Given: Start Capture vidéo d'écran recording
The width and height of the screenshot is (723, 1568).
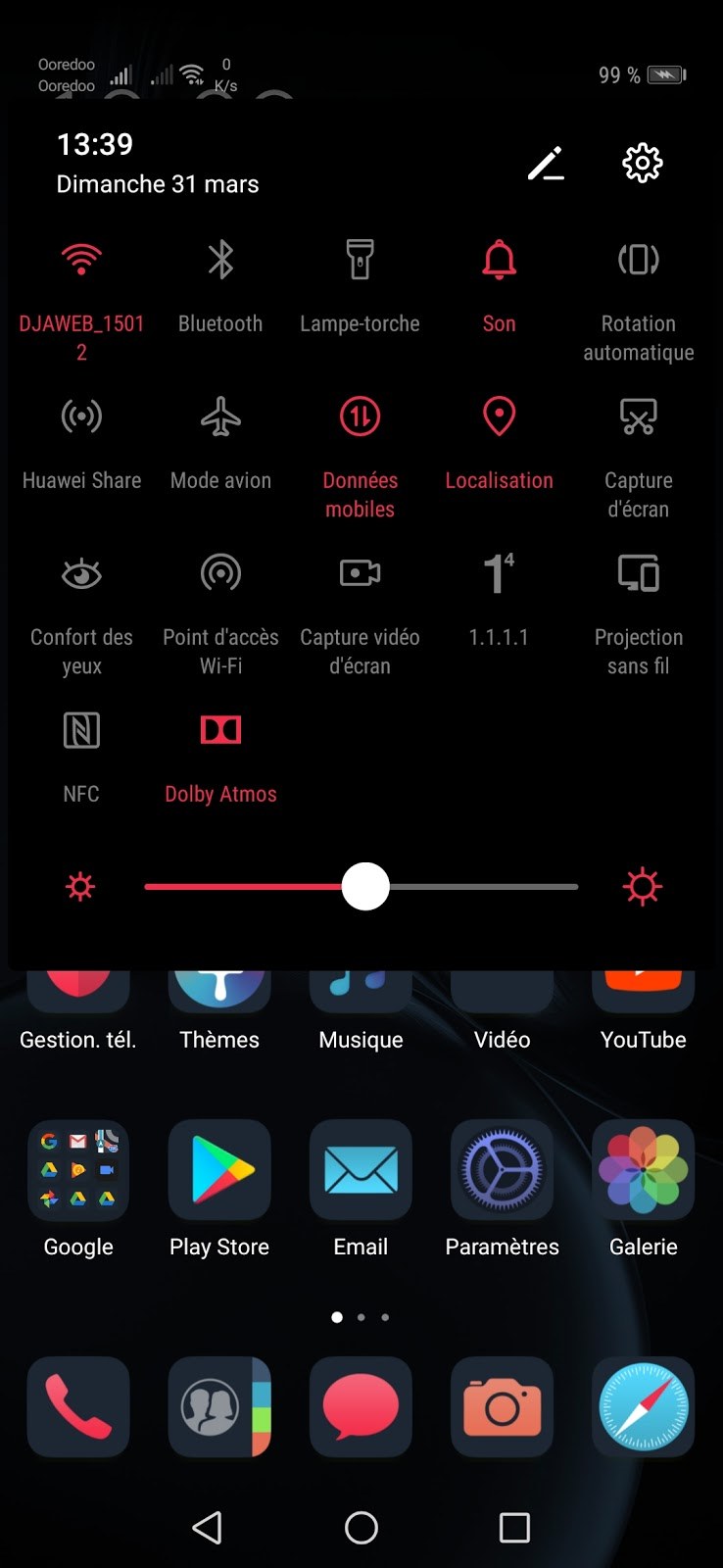Looking at the screenshot, I should point(360,573).
